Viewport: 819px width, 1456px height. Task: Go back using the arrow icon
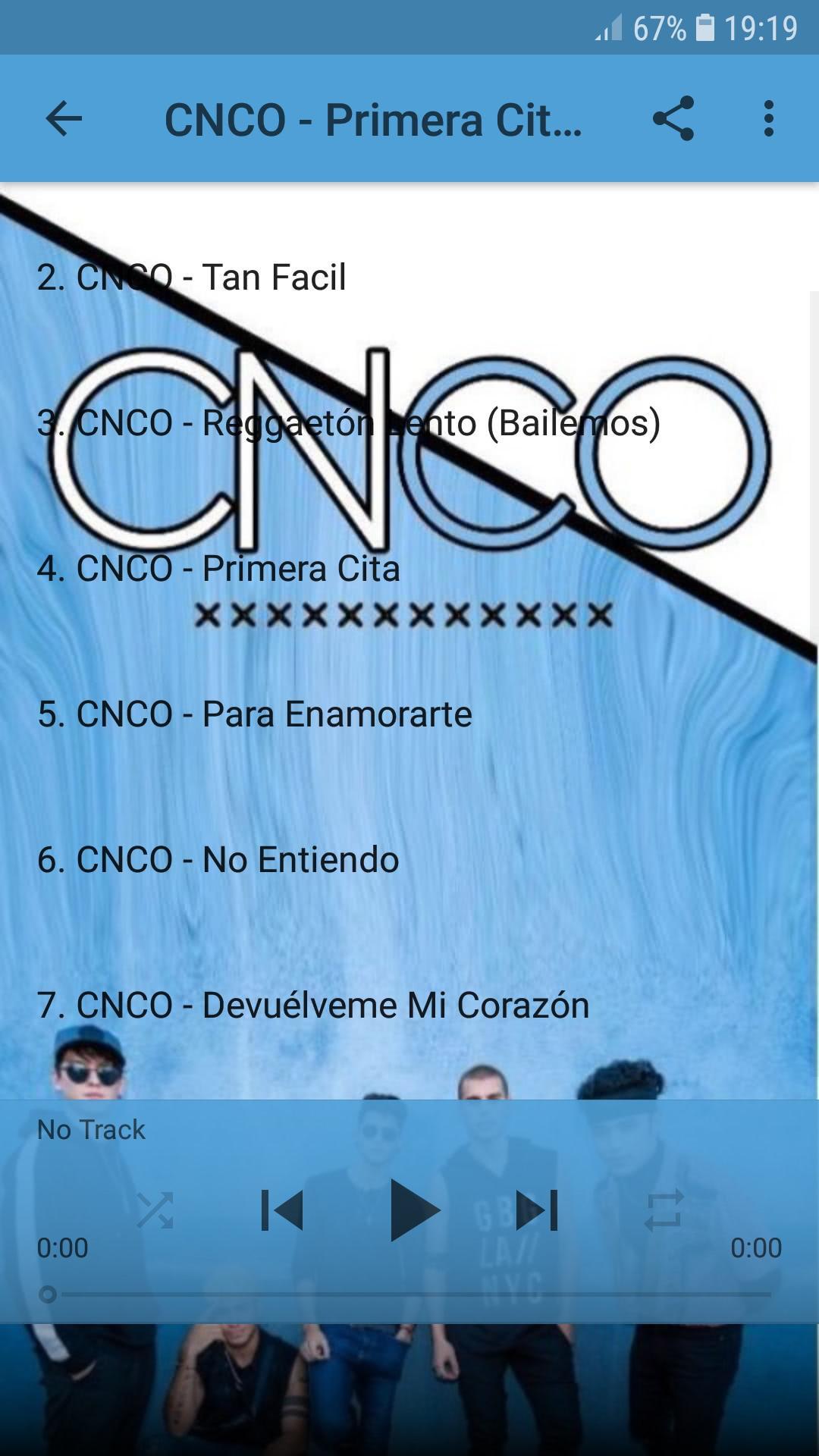[x=64, y=119]
